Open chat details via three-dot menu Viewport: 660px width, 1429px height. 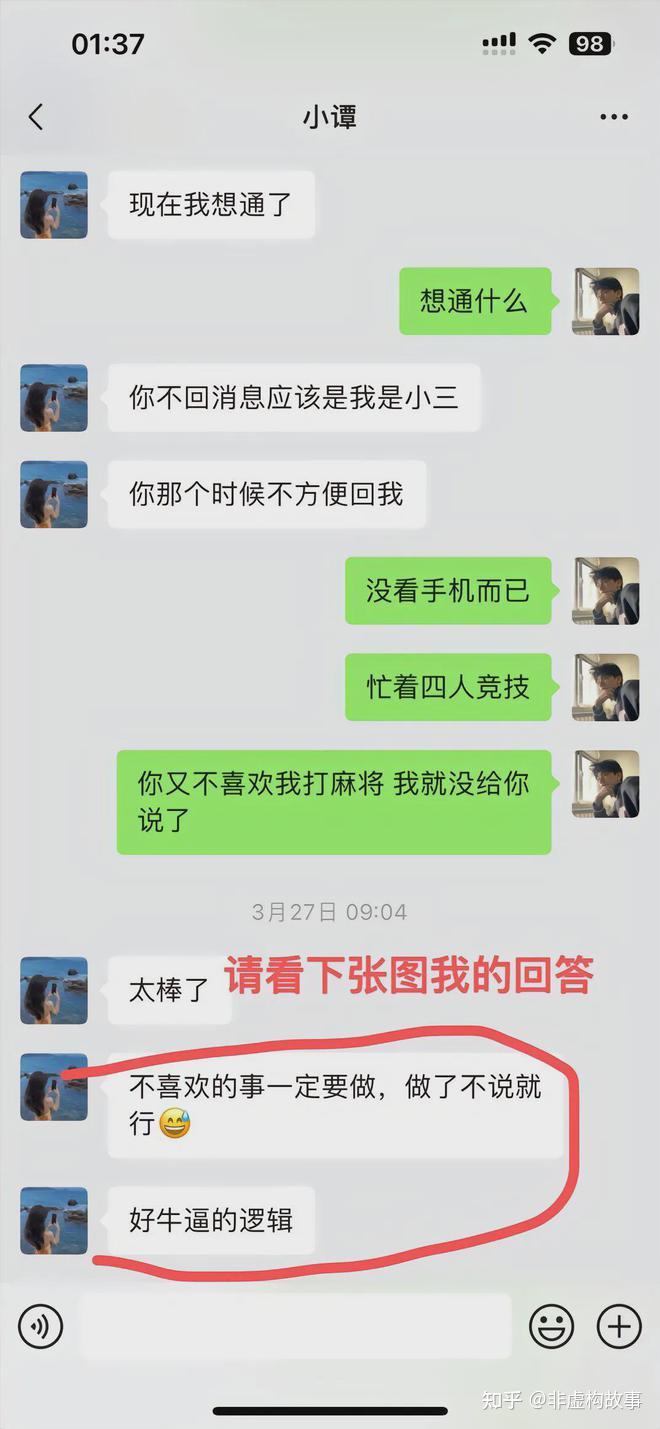click(613, 117)
